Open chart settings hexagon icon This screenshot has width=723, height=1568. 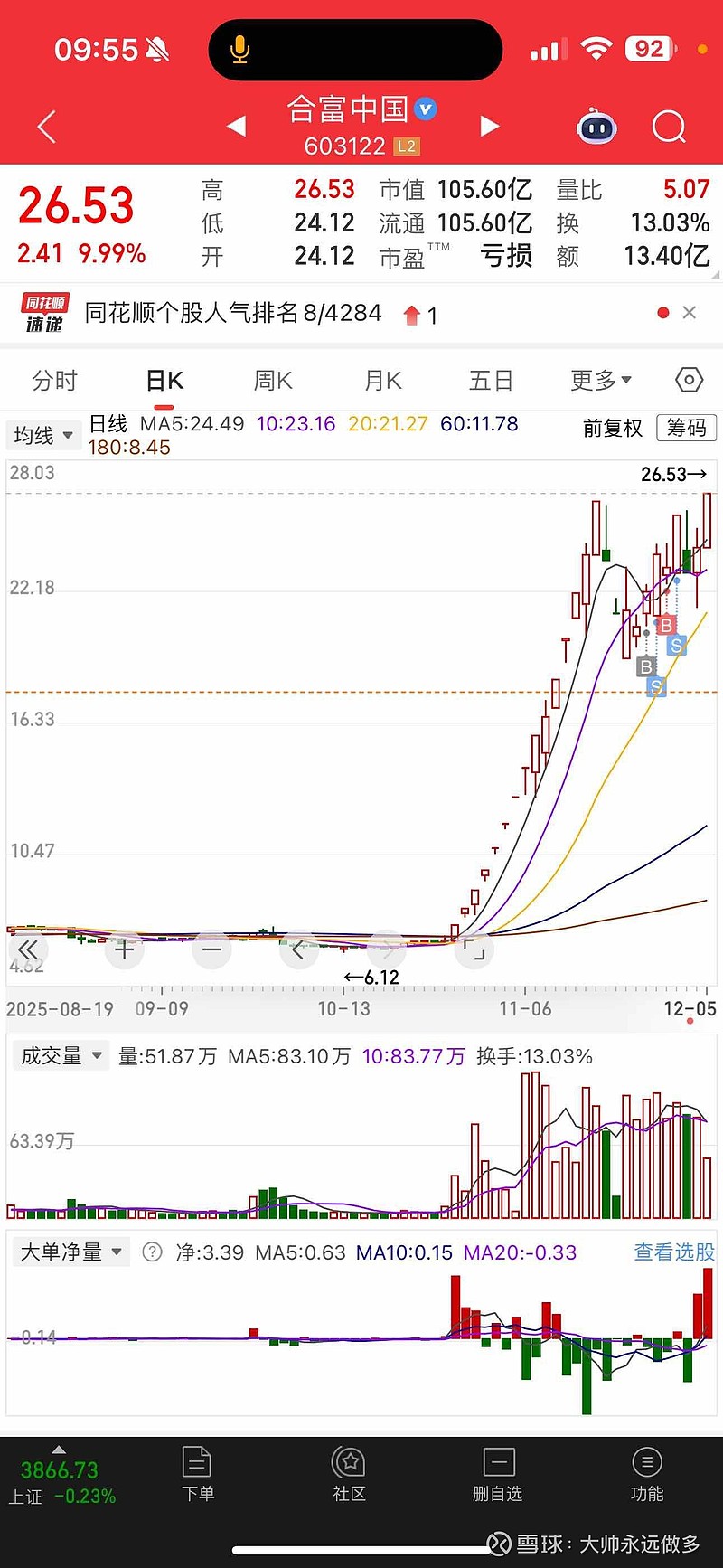(x=689, y=381)
